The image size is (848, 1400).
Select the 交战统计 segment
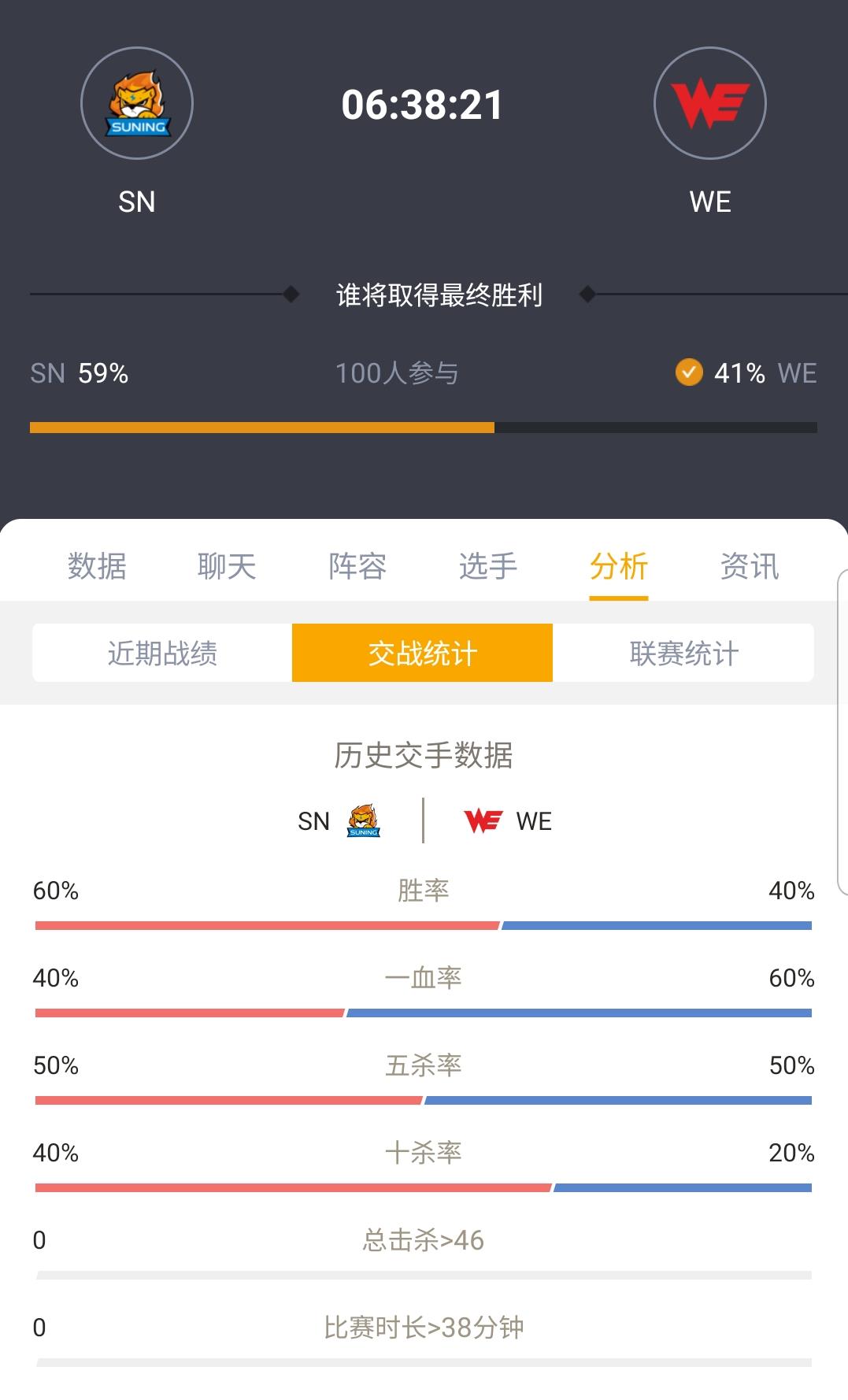tap(423, 653)
